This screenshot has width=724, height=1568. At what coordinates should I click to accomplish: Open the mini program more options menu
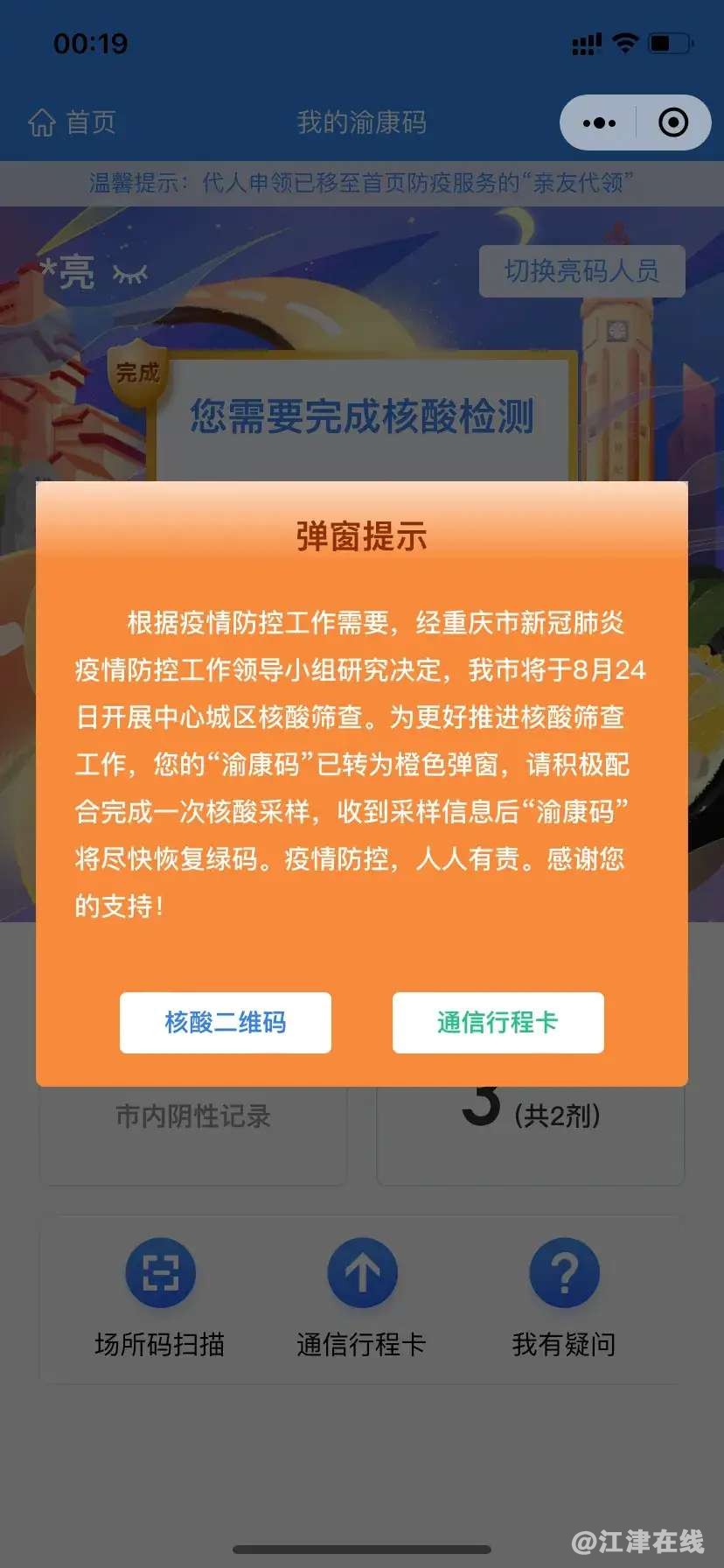tap(599, 123)
